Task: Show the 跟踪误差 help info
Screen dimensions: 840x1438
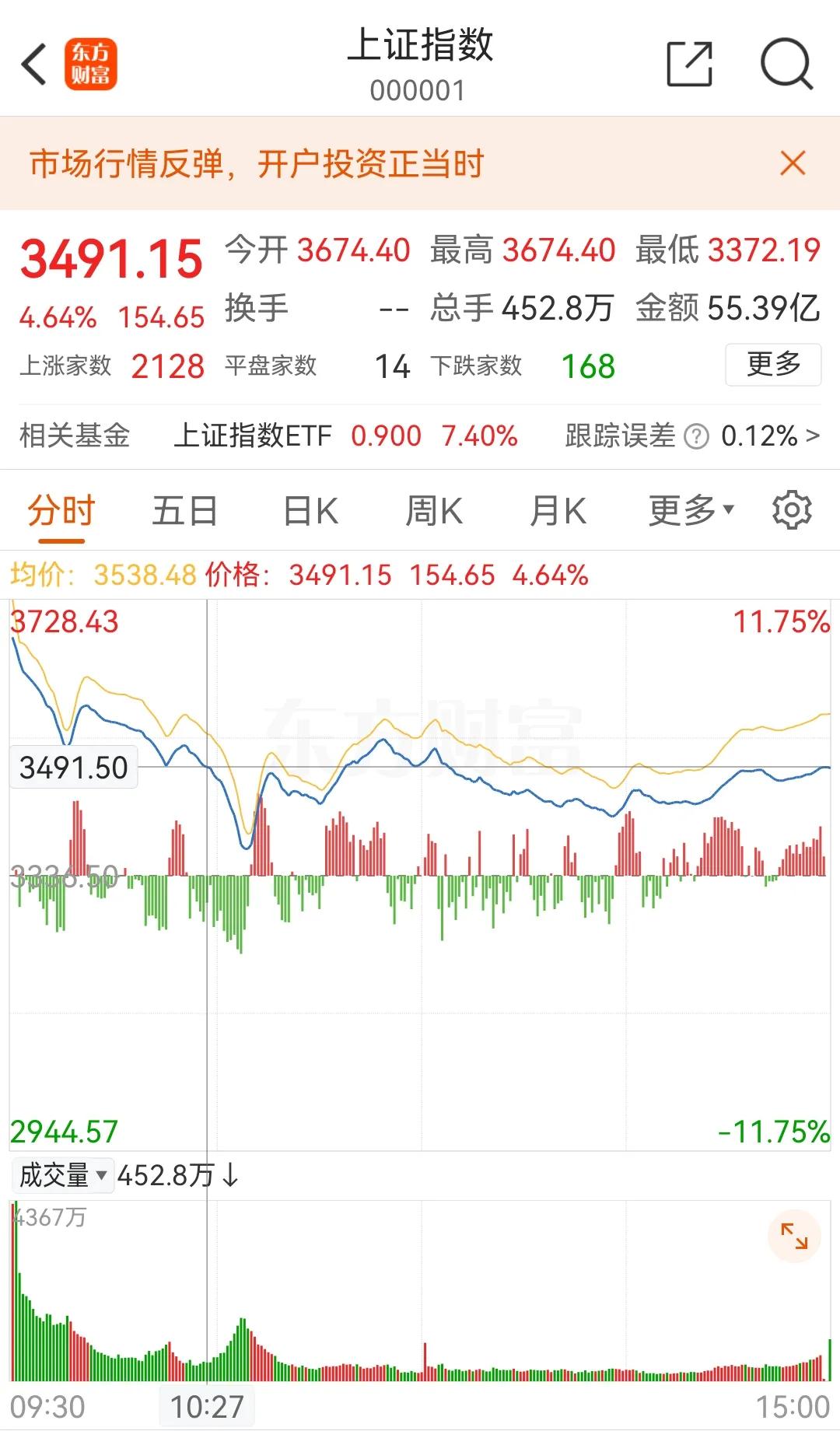Action: point(696,436)
